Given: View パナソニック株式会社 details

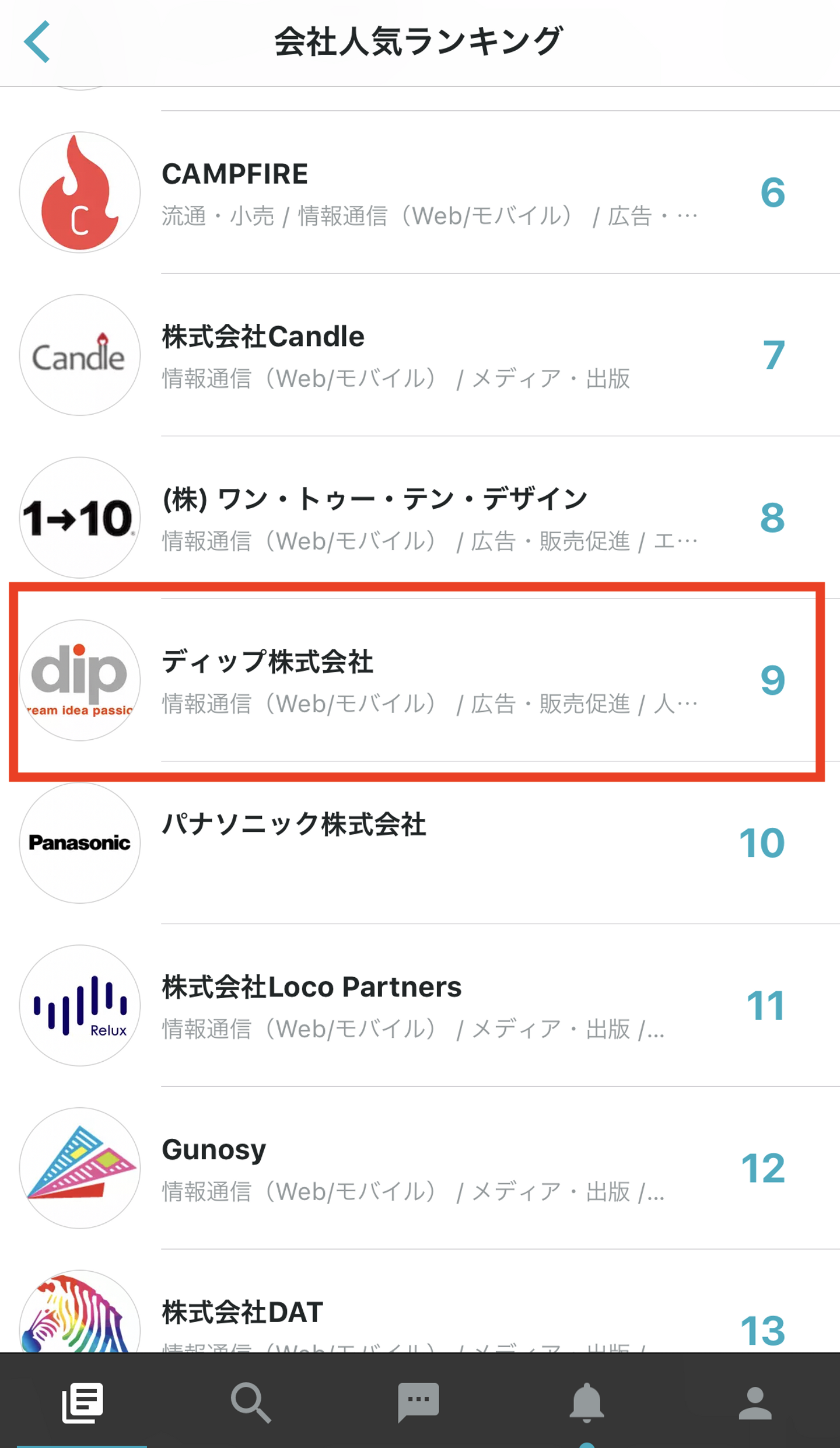Looking at the screenshot, I should coord(420,843).
